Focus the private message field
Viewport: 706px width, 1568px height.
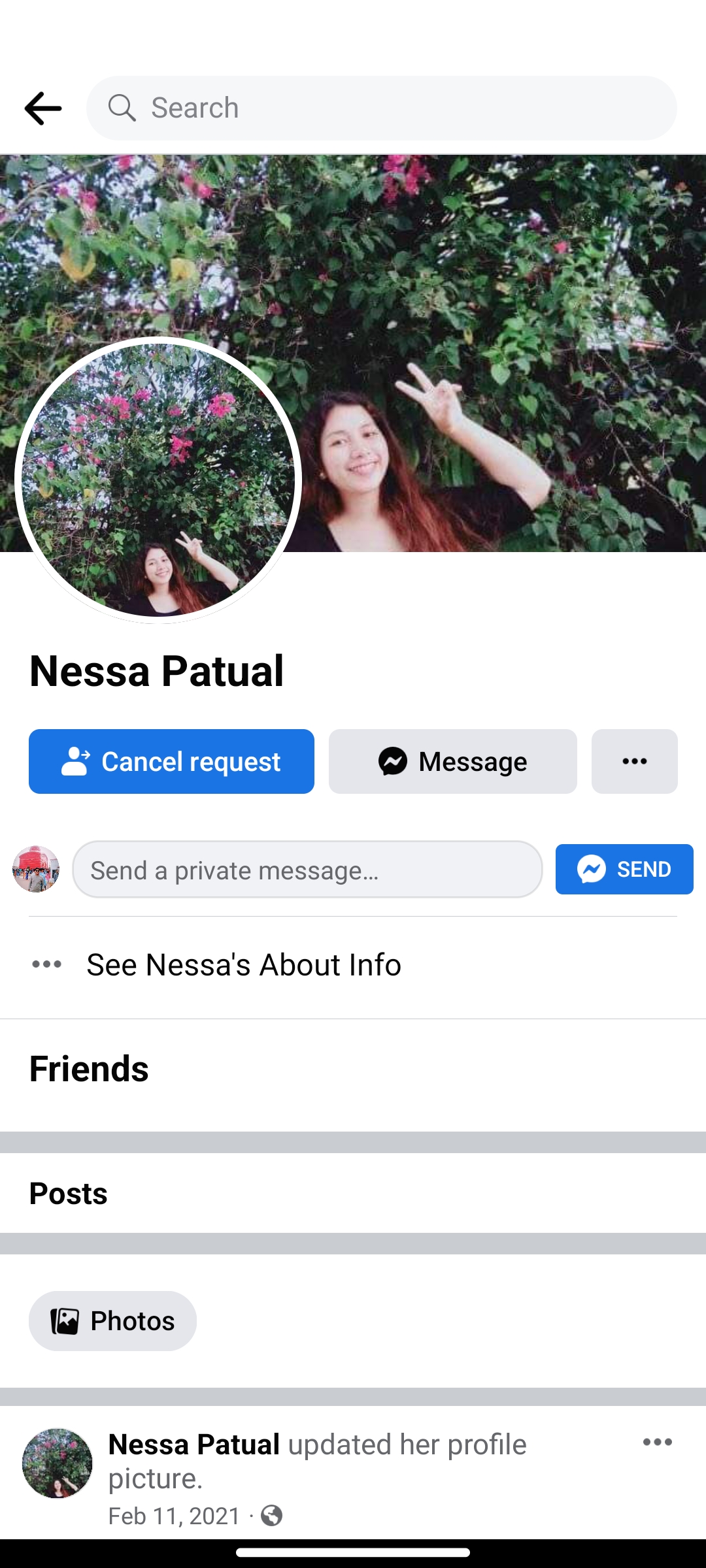click(x=307, y=870)
